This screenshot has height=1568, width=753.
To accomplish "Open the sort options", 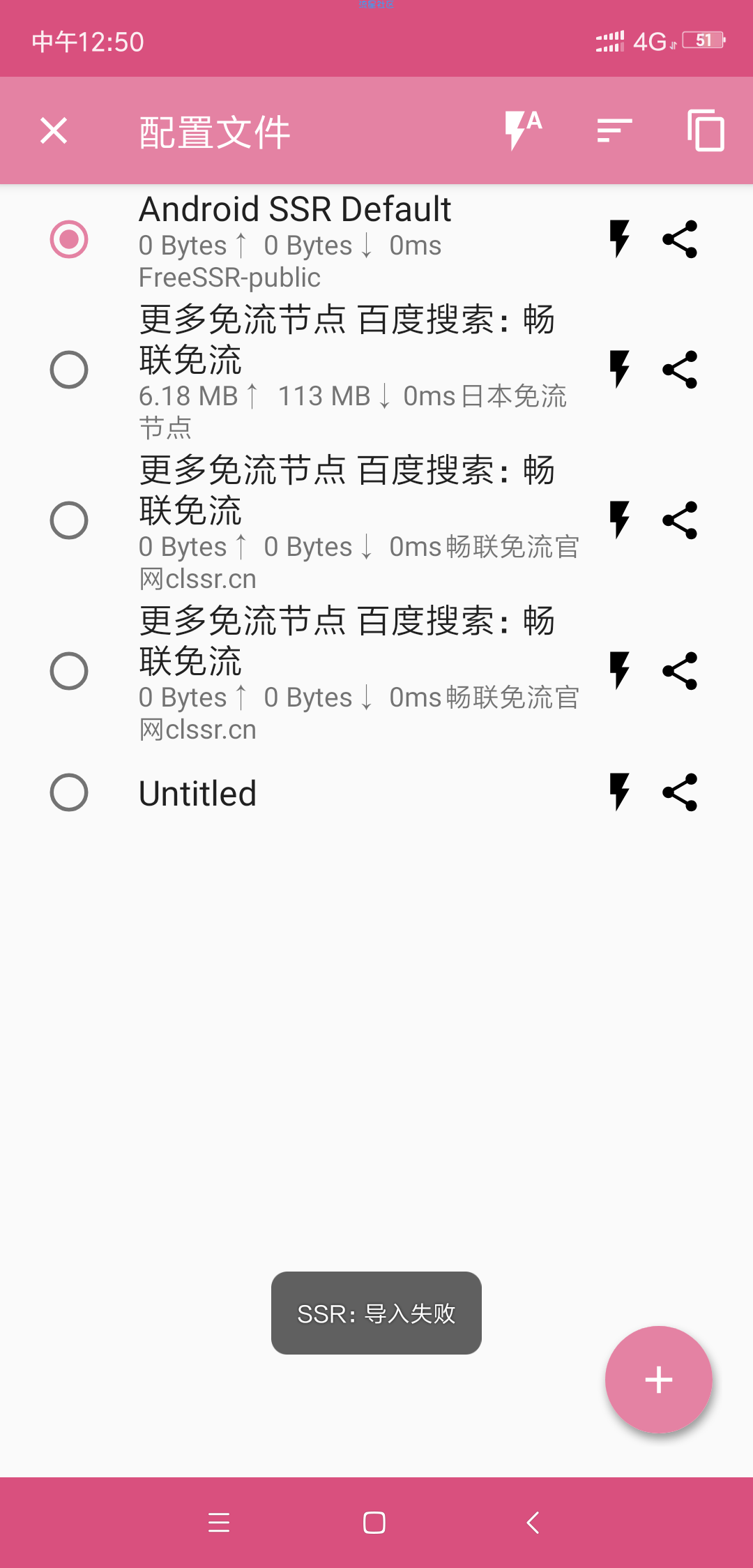I will point(614,130).
